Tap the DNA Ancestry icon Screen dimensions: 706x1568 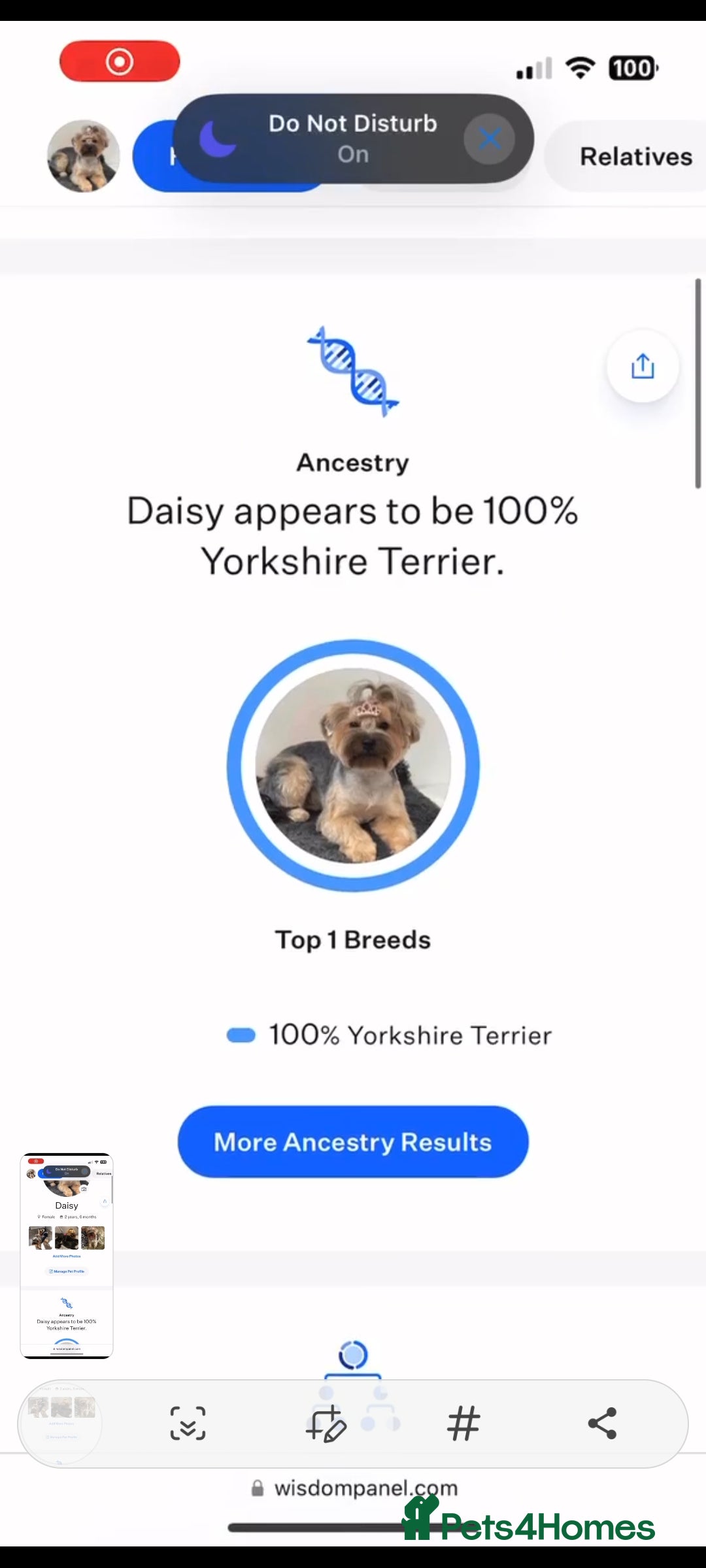tap(352, 370)
